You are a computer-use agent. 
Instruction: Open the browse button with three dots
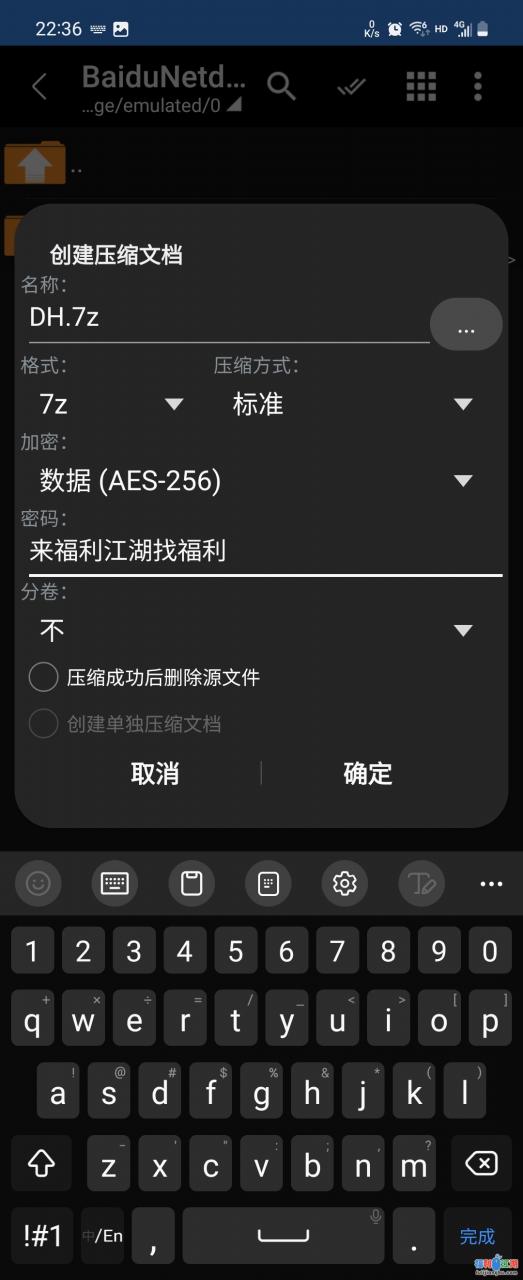point(466,324)
